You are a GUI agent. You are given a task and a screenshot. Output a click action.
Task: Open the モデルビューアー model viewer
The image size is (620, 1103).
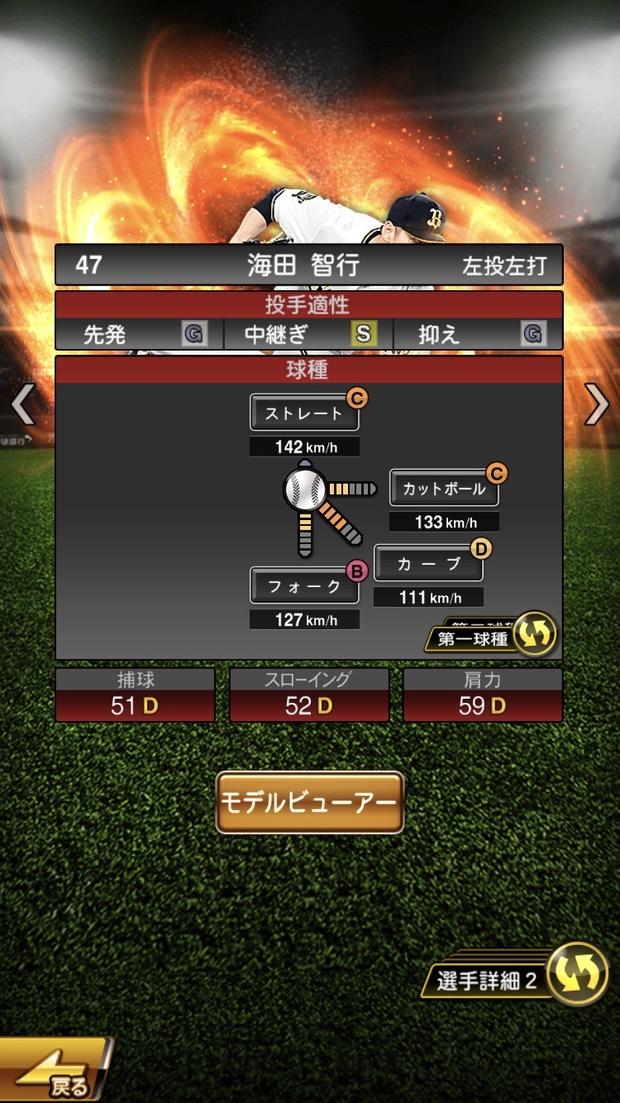[310, 802]
